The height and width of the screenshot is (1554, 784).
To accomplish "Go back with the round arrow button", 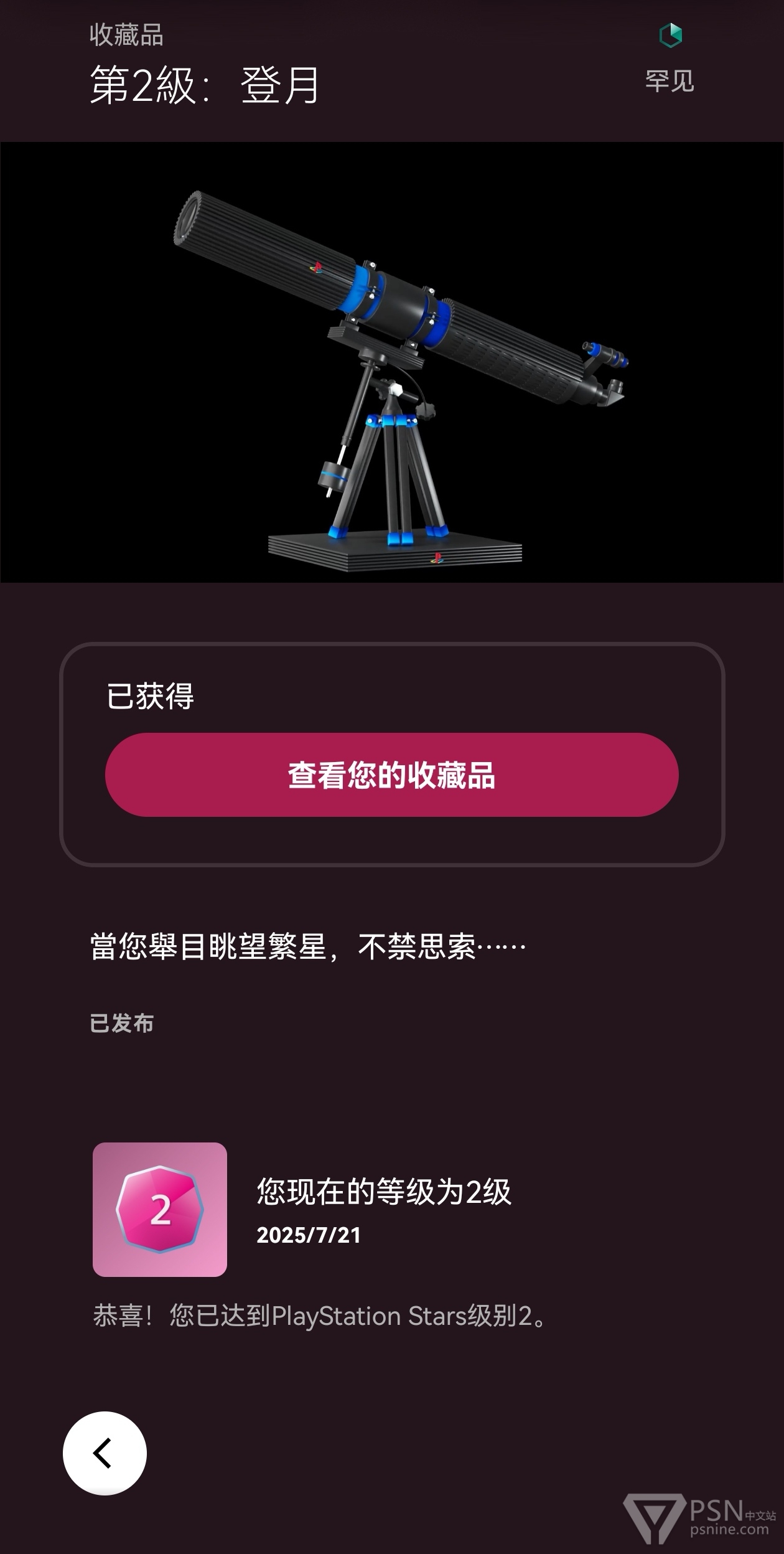I will 105,1453.
